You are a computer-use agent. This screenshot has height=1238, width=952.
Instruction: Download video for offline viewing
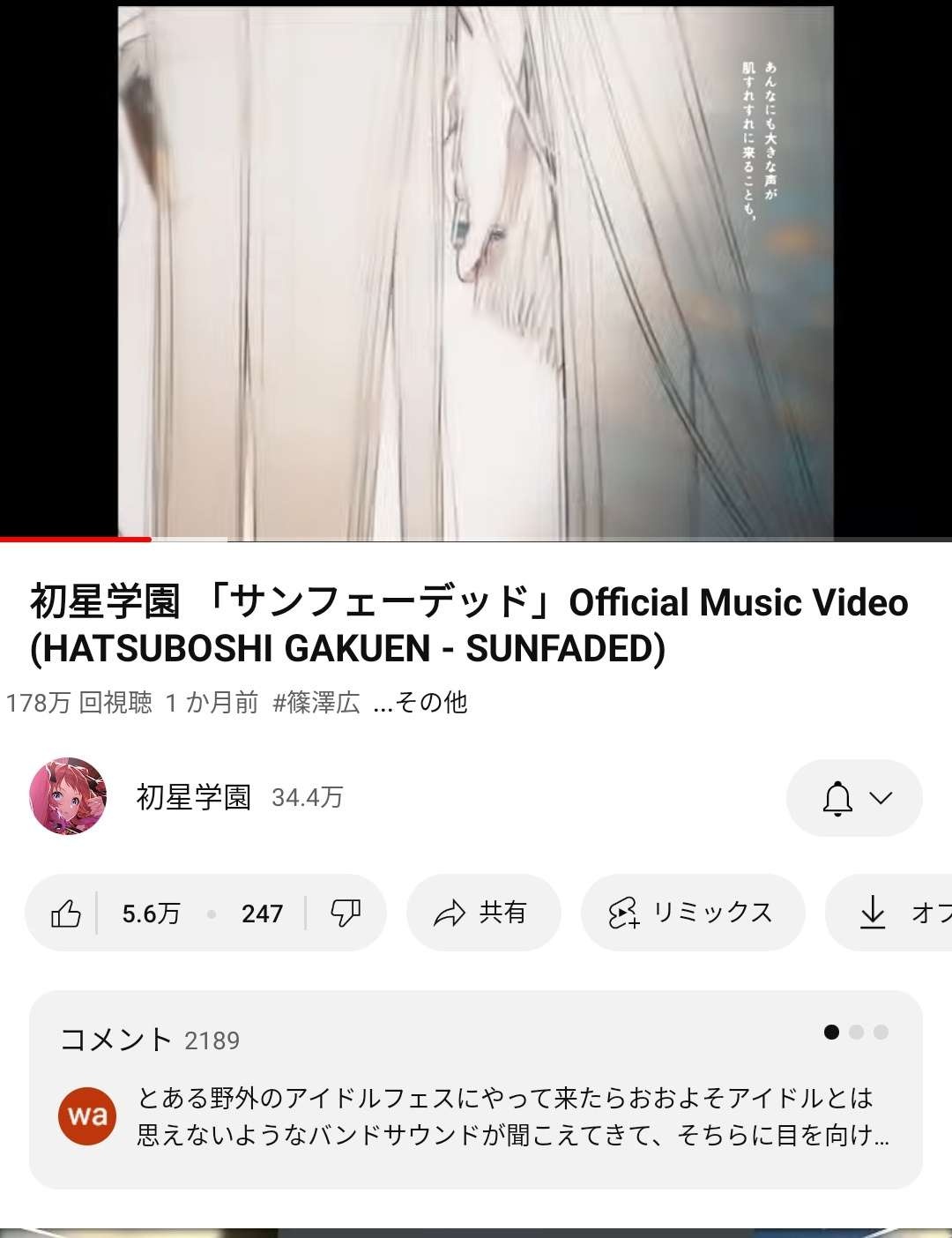pyautogui.click(x=890, y=913)
